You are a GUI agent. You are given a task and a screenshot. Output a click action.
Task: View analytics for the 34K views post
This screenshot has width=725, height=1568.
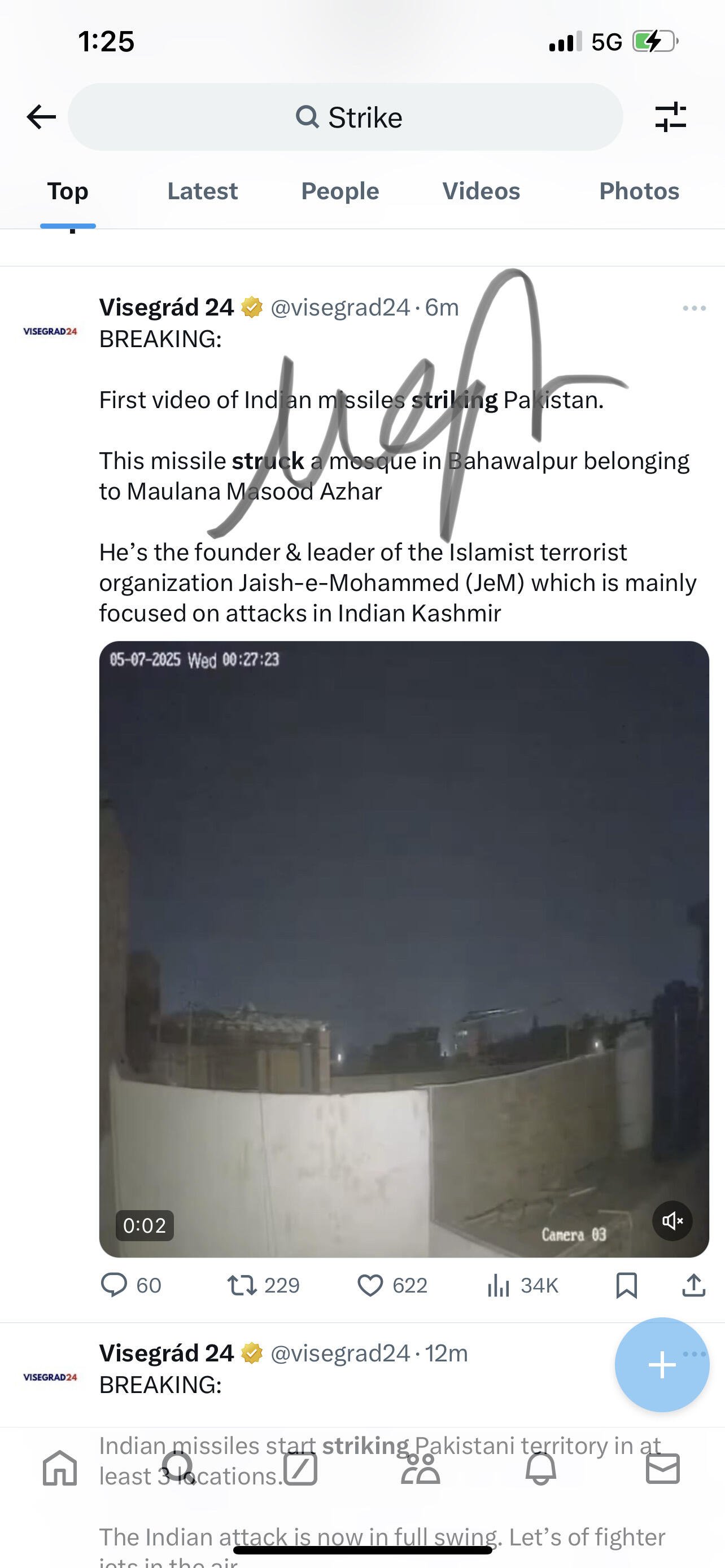tap(498, 1285)
